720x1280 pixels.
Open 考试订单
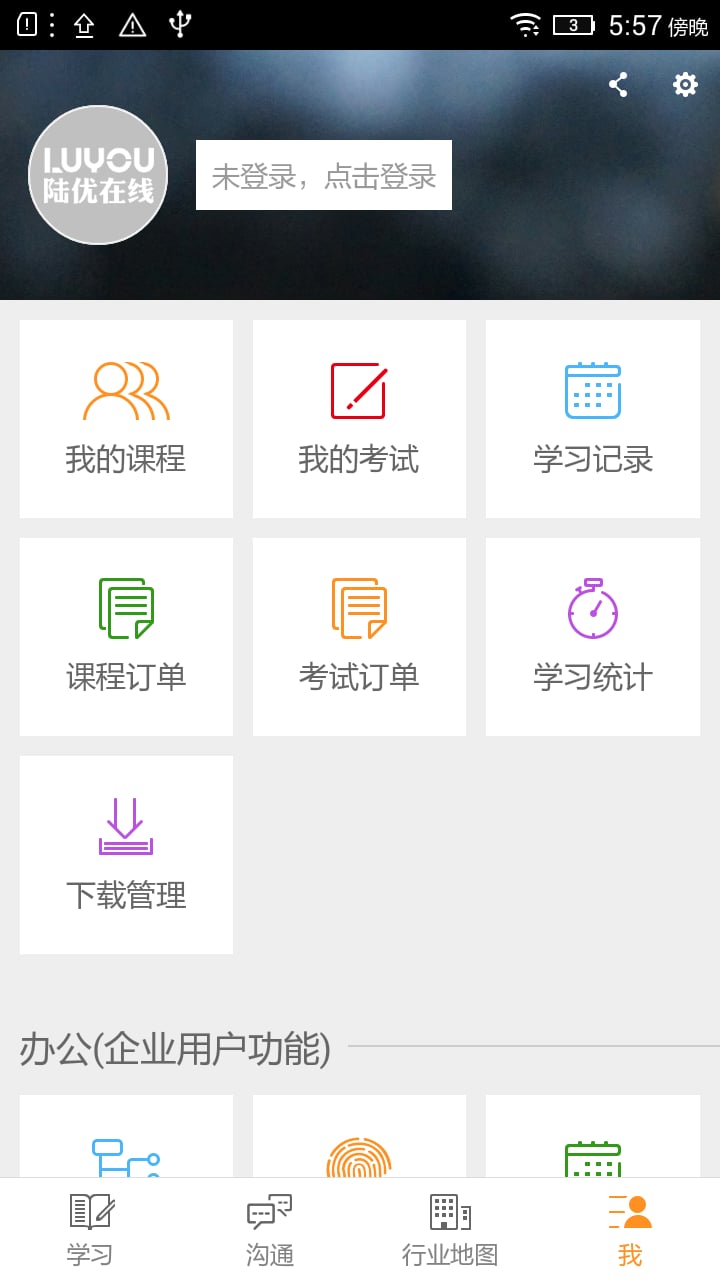point(359,637)
